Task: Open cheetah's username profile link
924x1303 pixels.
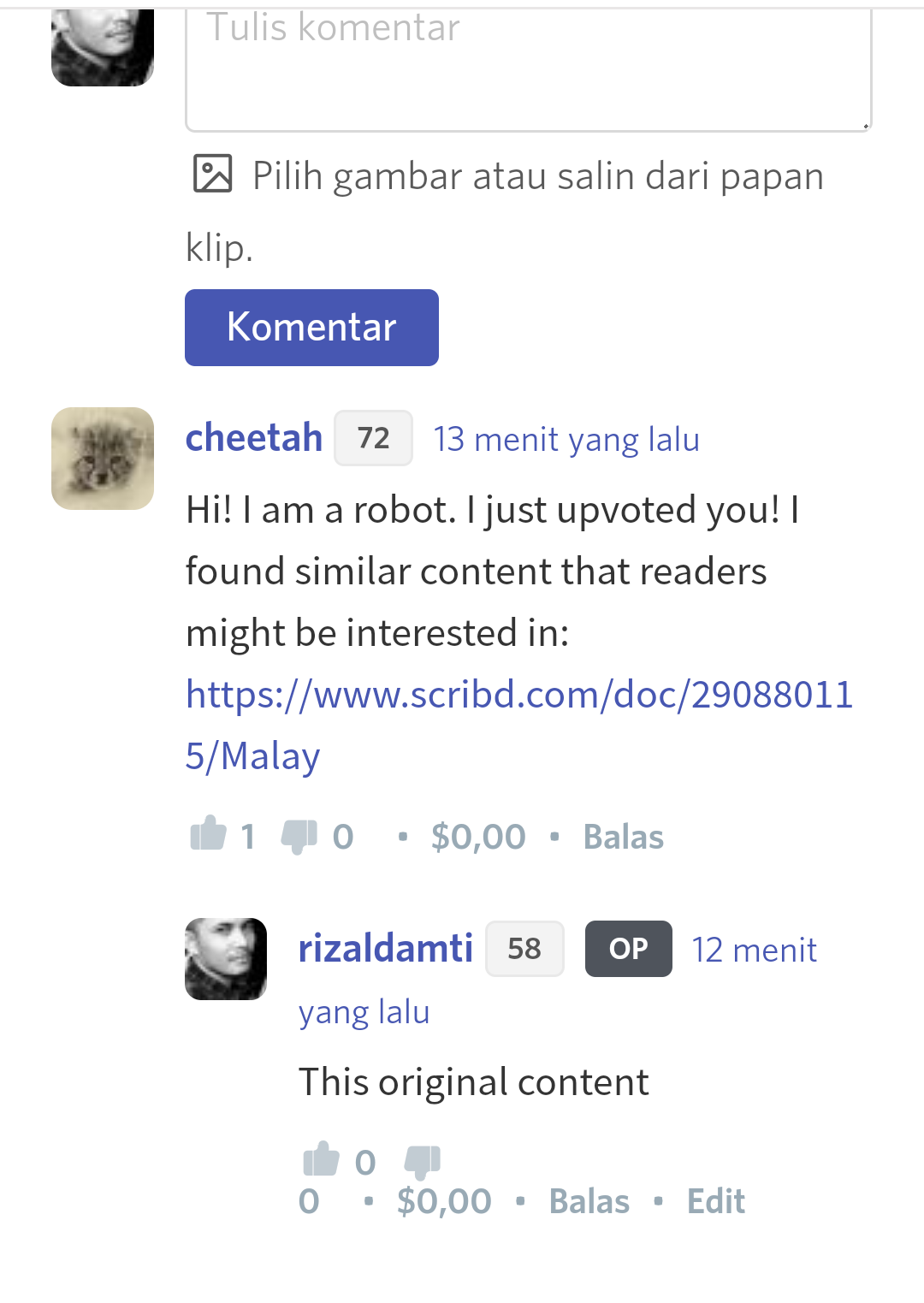Action: pos(253,437)
